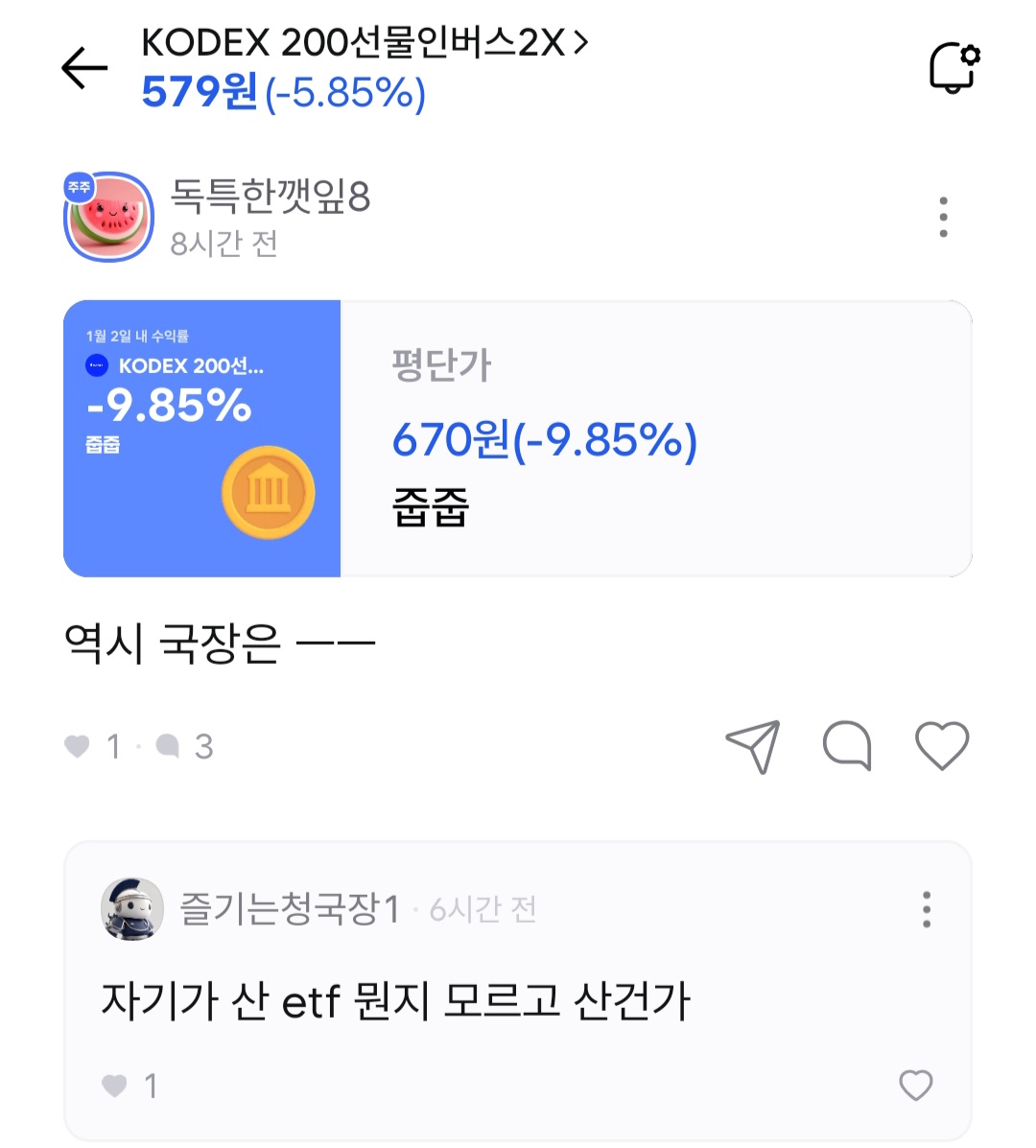Like 독특한깻잎8's post
The height and width of the screenshot is (1148, 1036).
(942, 746)
